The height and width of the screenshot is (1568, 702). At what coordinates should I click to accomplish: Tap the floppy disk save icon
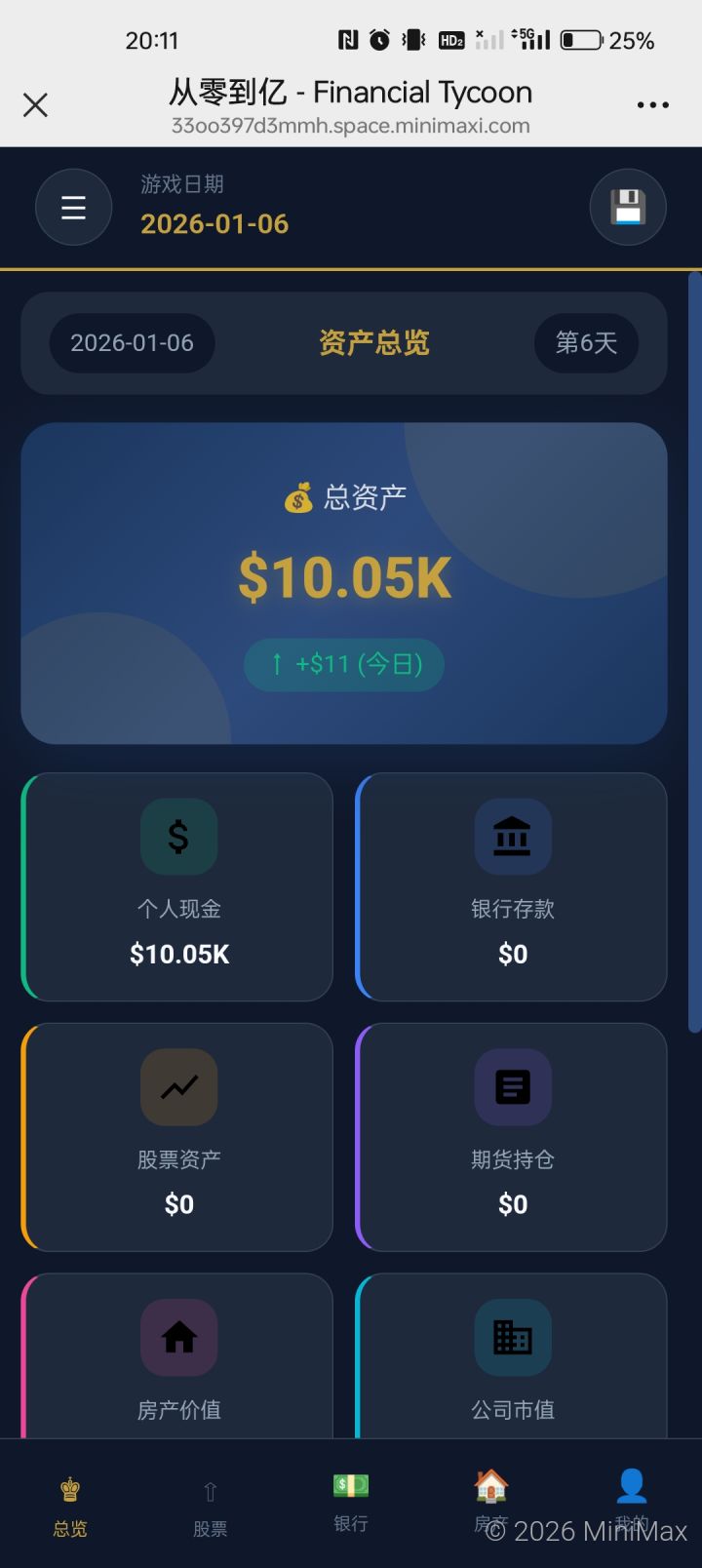tap(627, 207)
